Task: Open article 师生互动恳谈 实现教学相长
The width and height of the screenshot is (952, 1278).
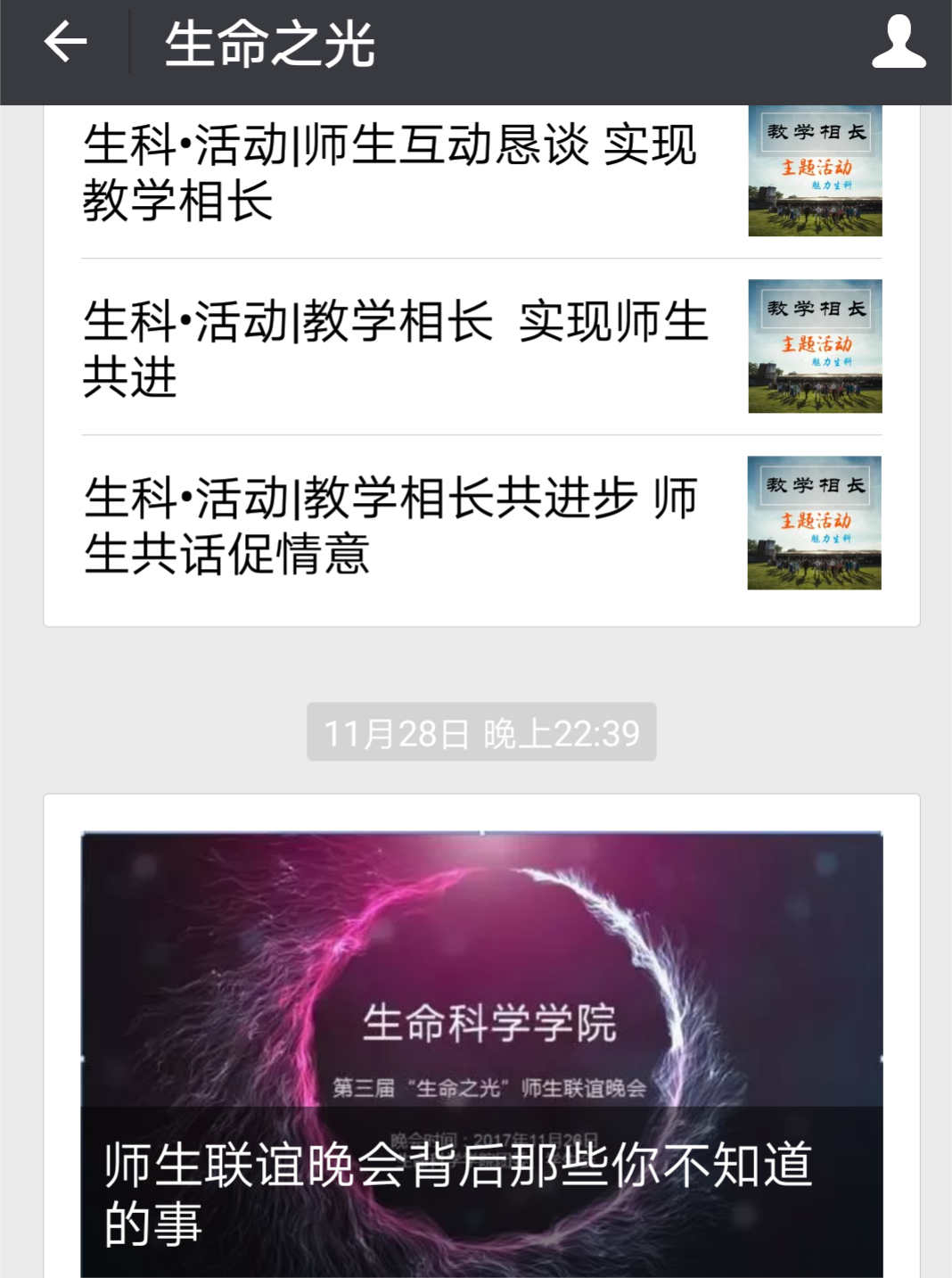Action: coord(392,172)
